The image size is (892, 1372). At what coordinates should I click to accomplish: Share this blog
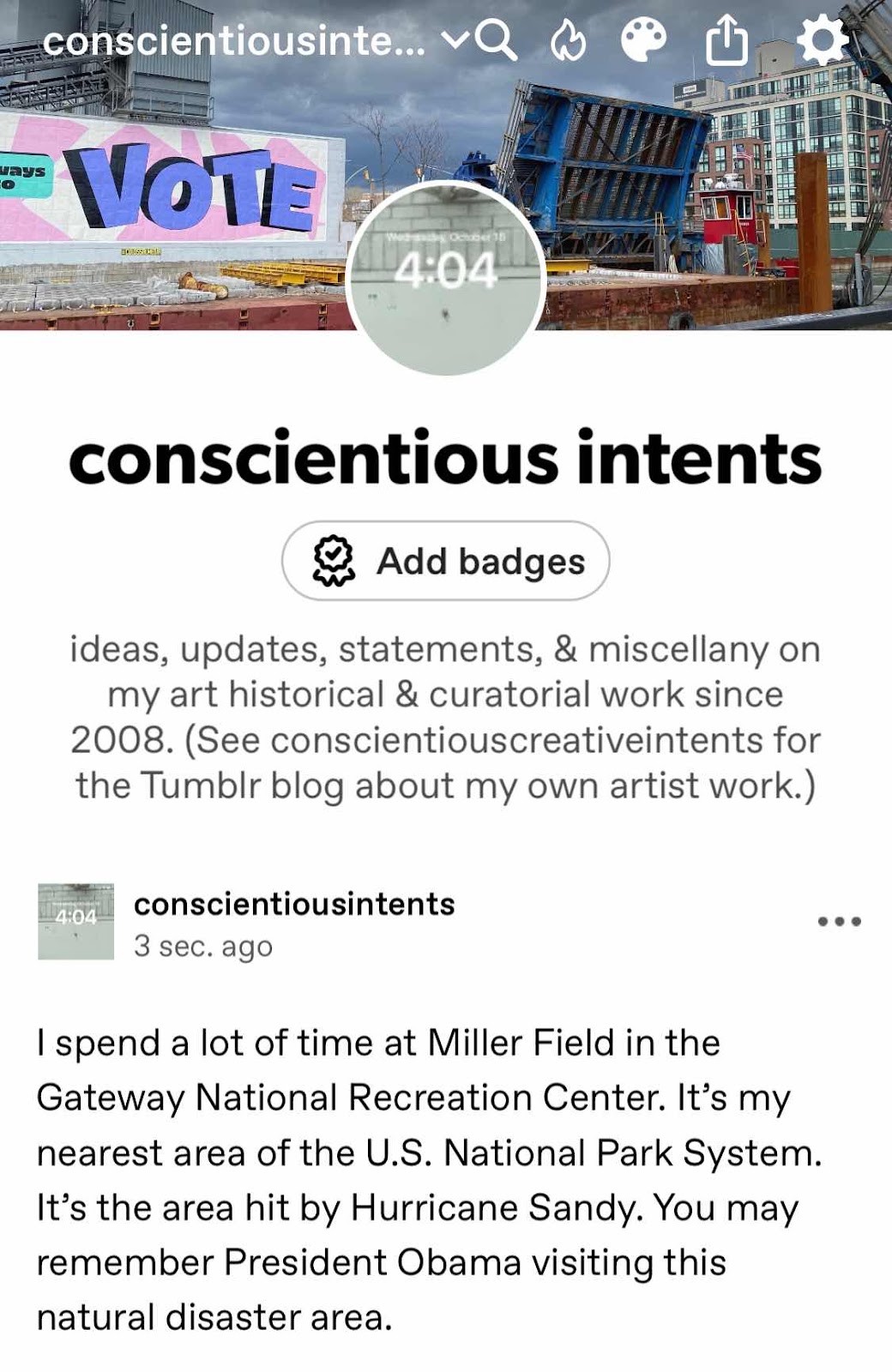click(726, 41)
